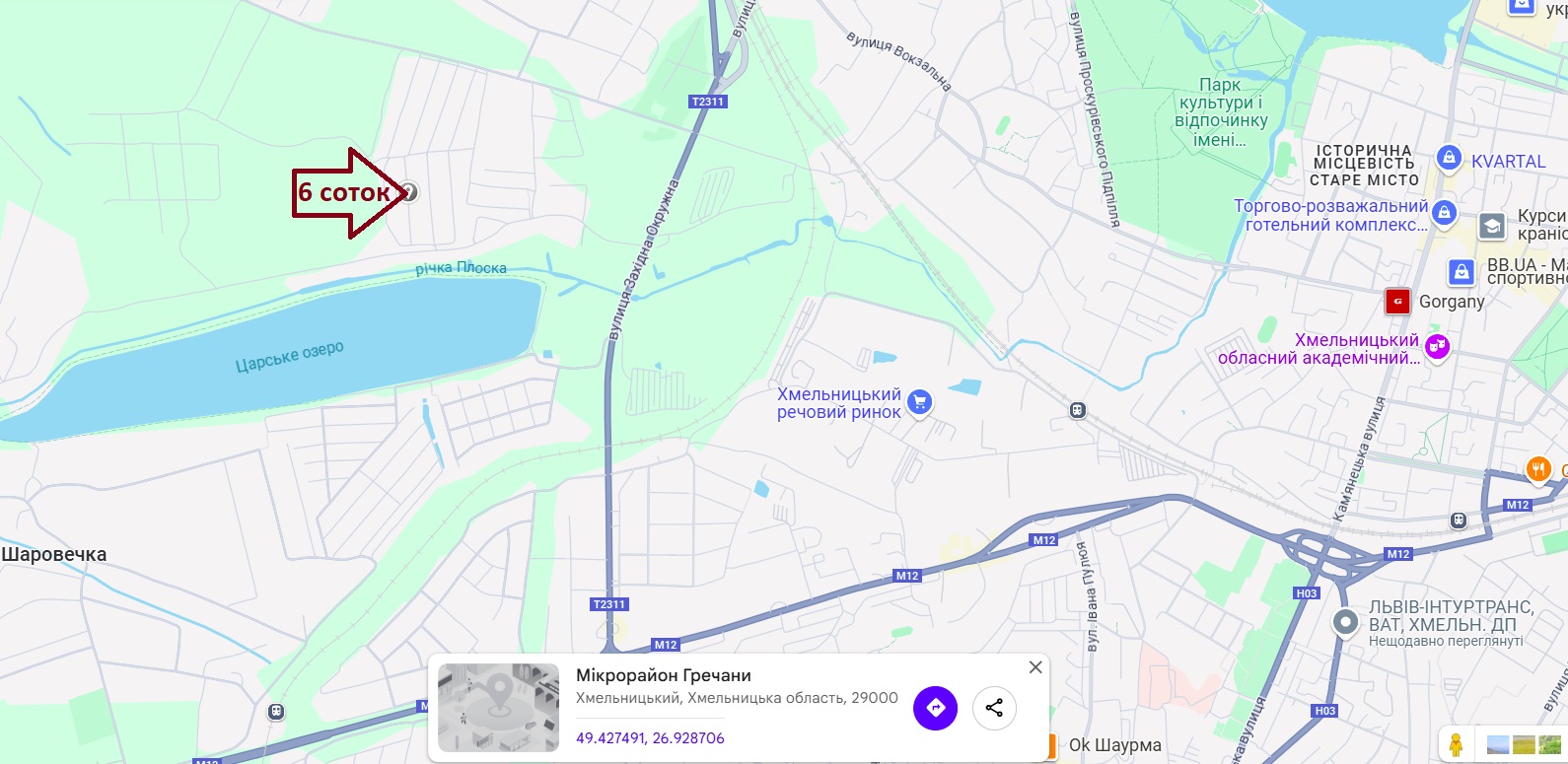Open the BB.UA shop marker
1568x764 pixels.
1461,271
